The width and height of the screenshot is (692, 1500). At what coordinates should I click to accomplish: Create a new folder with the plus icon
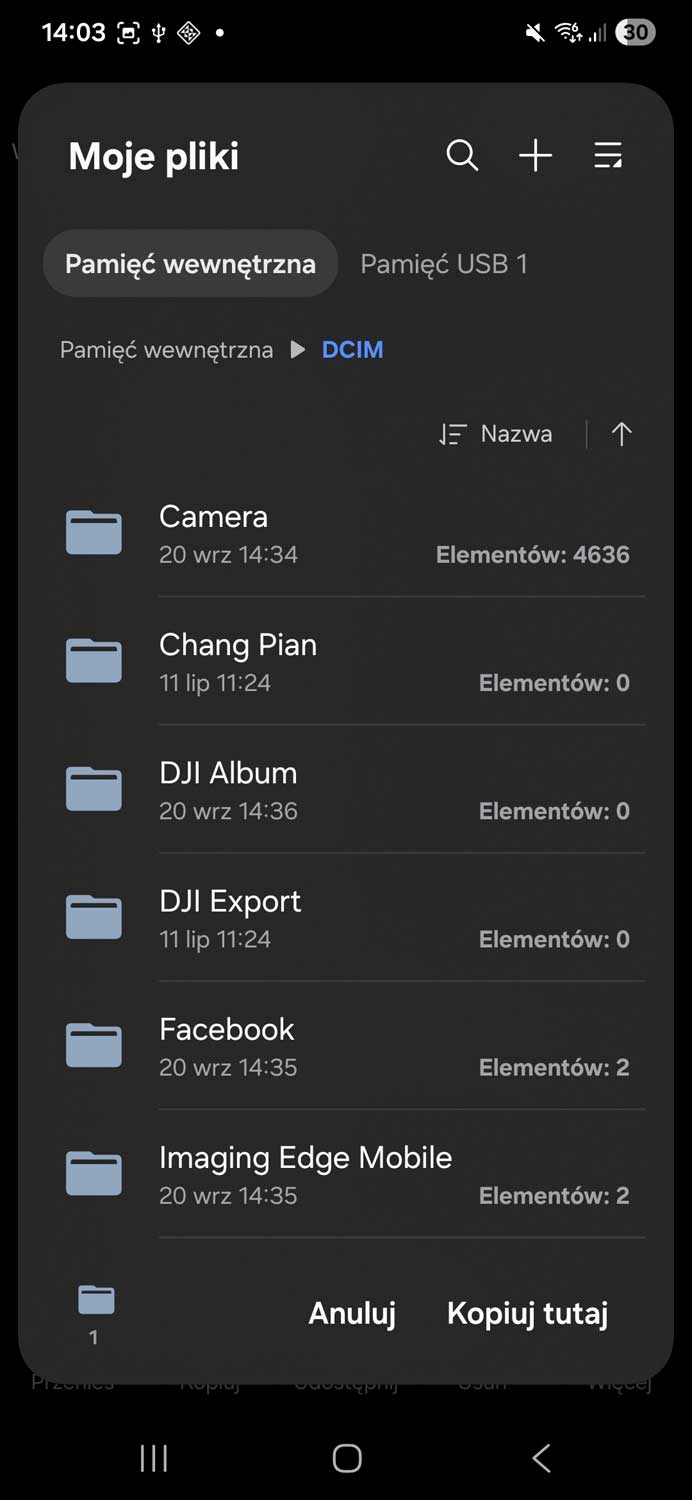[535, 156]
